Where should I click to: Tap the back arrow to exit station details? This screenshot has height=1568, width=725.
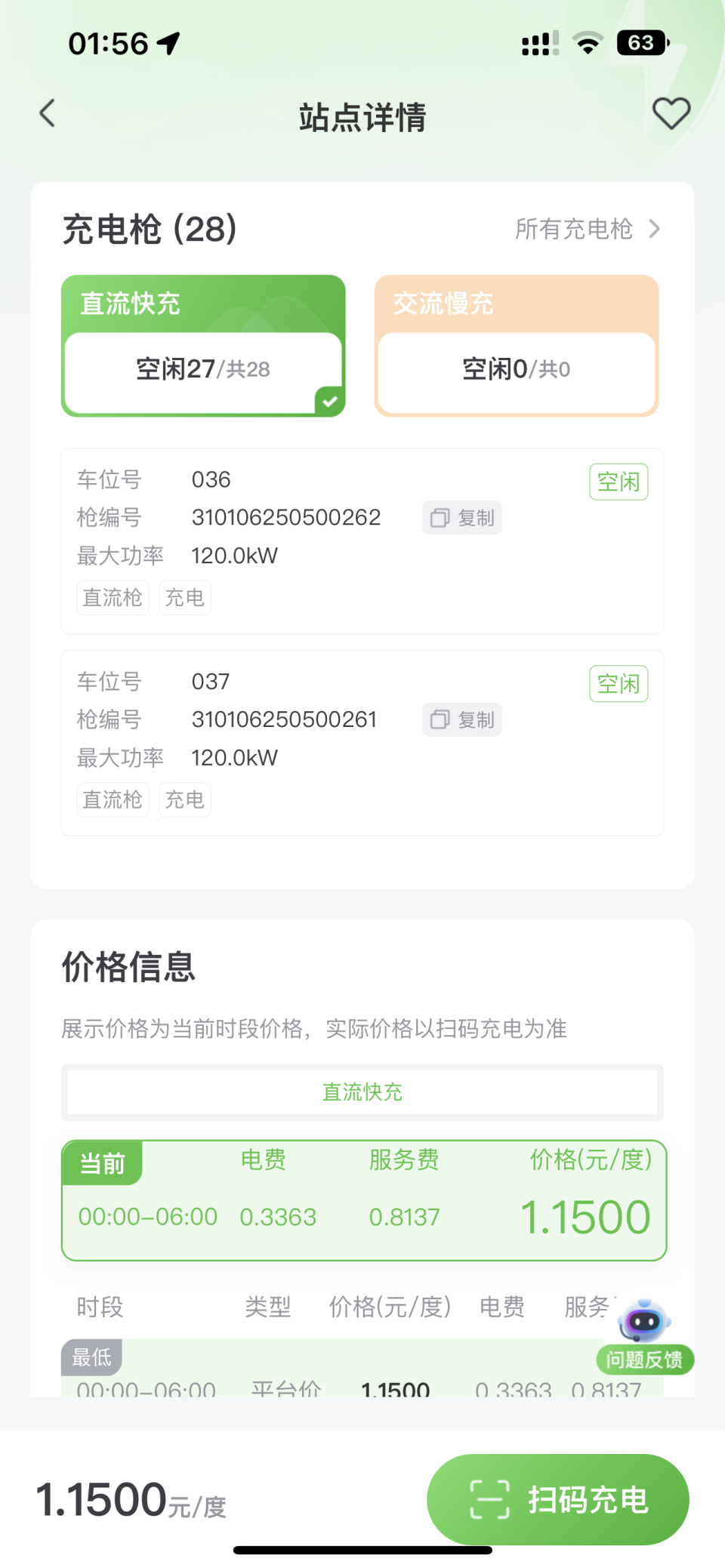pyautogui.click(x=47, y=113)
